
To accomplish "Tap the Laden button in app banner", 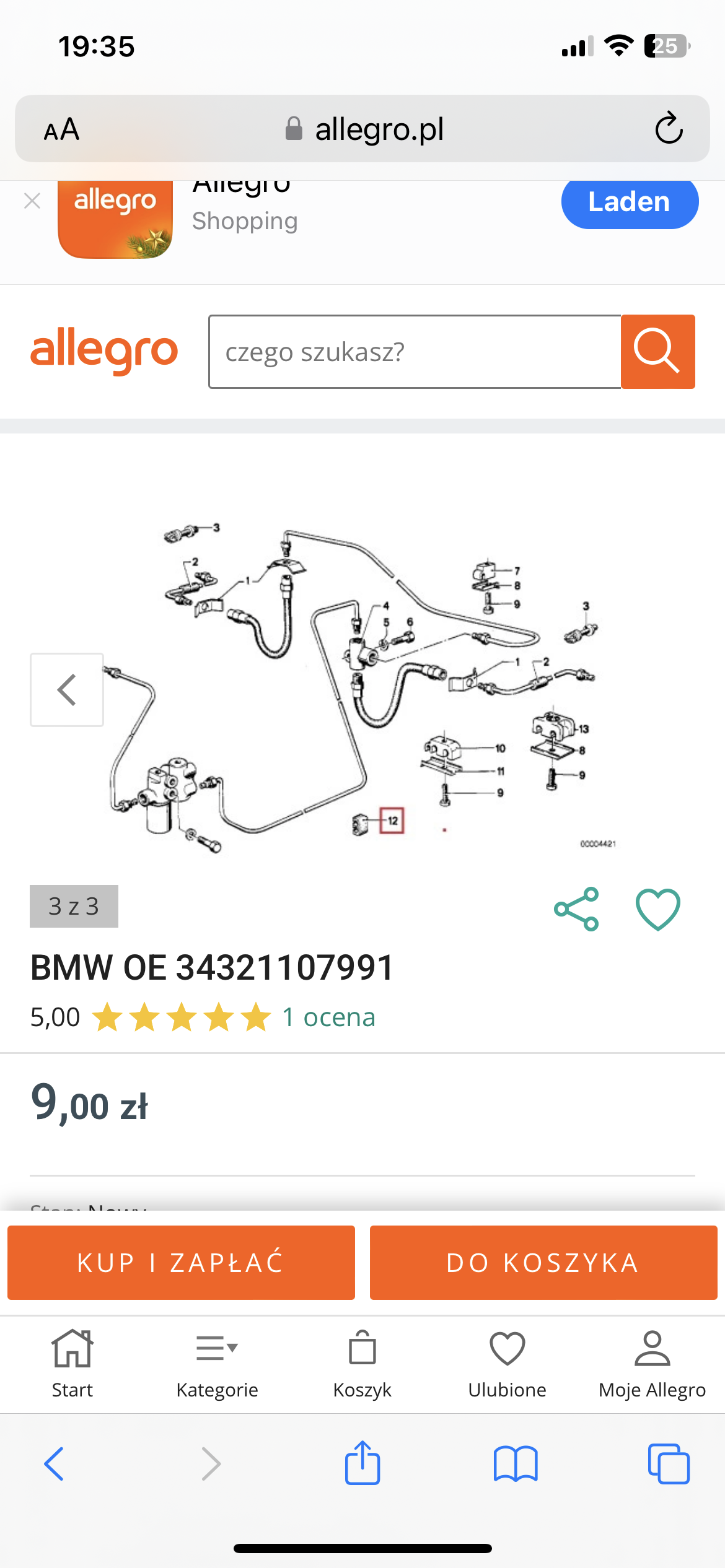I will [x=629, y=203].
